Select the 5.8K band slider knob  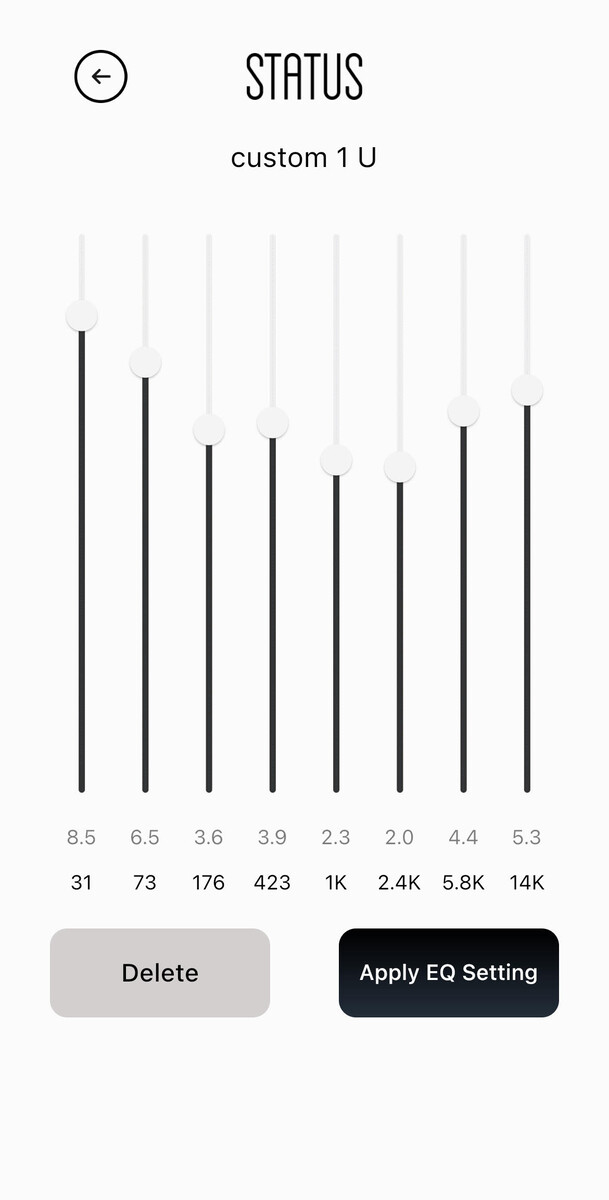coord(463,411)
